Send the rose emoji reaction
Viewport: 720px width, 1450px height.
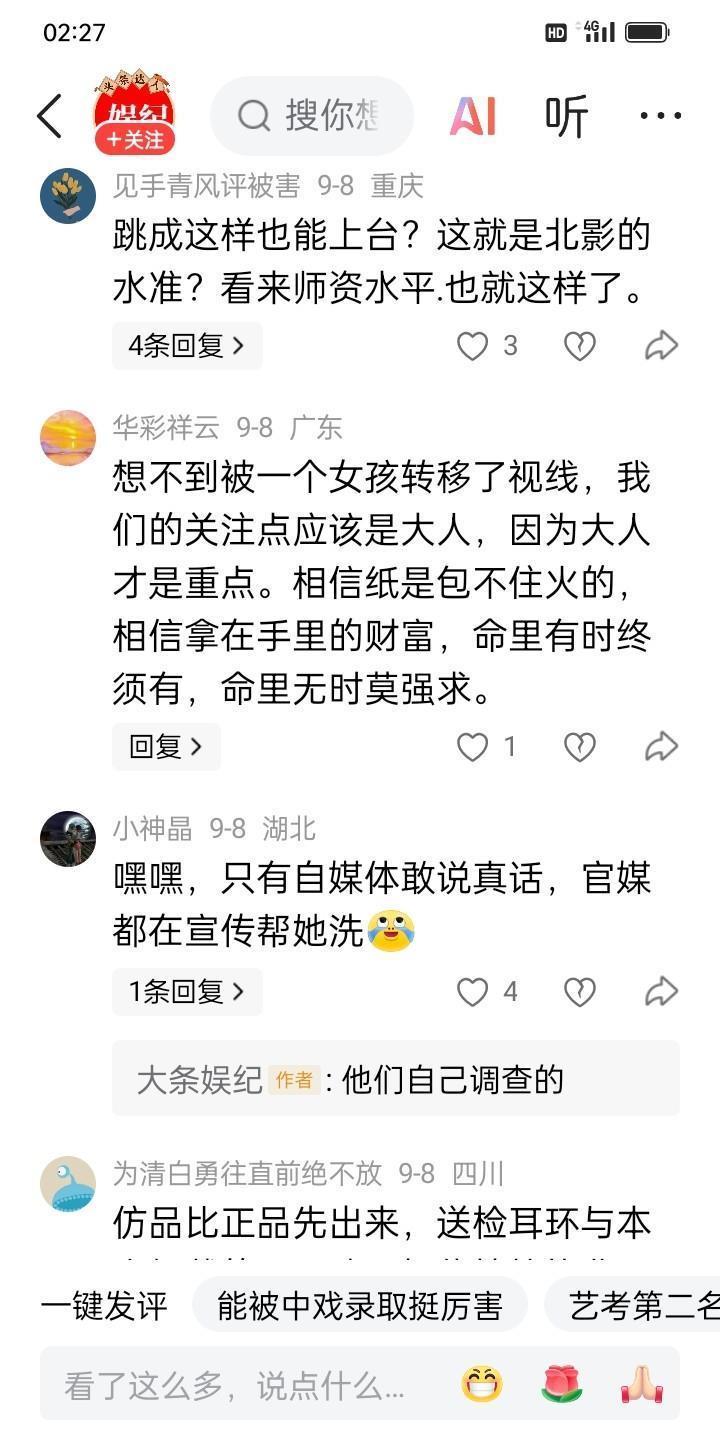coord(562,1385)
